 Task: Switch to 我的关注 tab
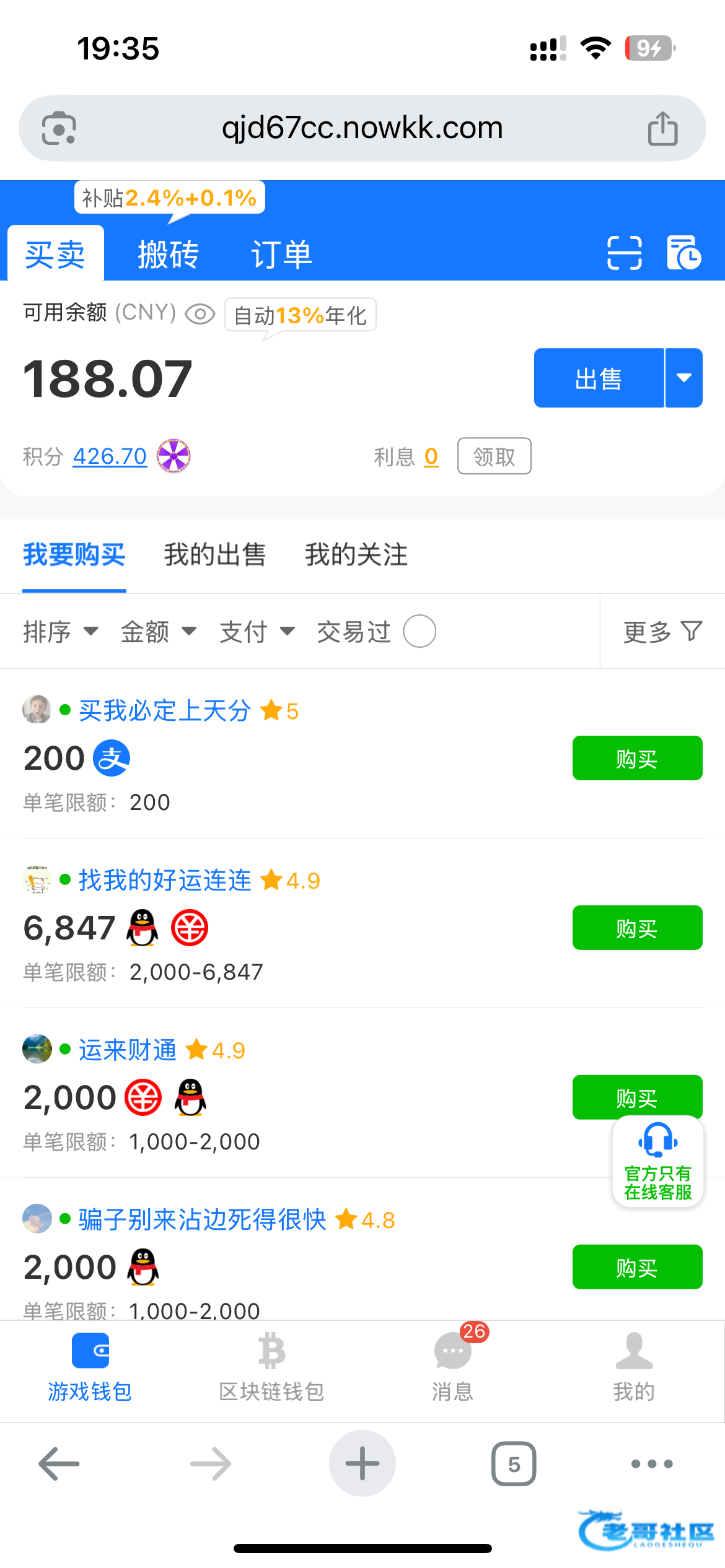356,554
